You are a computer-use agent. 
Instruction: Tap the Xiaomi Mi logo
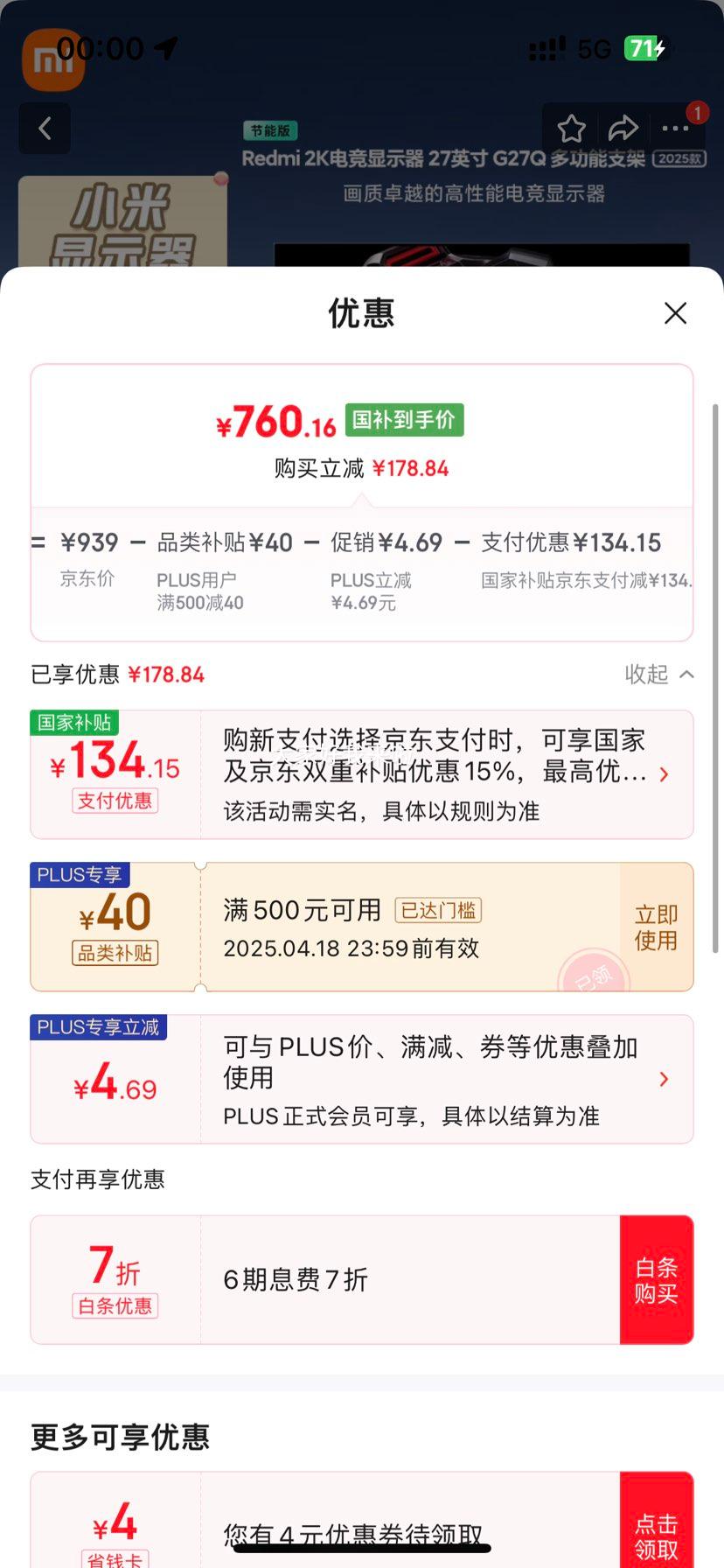(52, 60)
